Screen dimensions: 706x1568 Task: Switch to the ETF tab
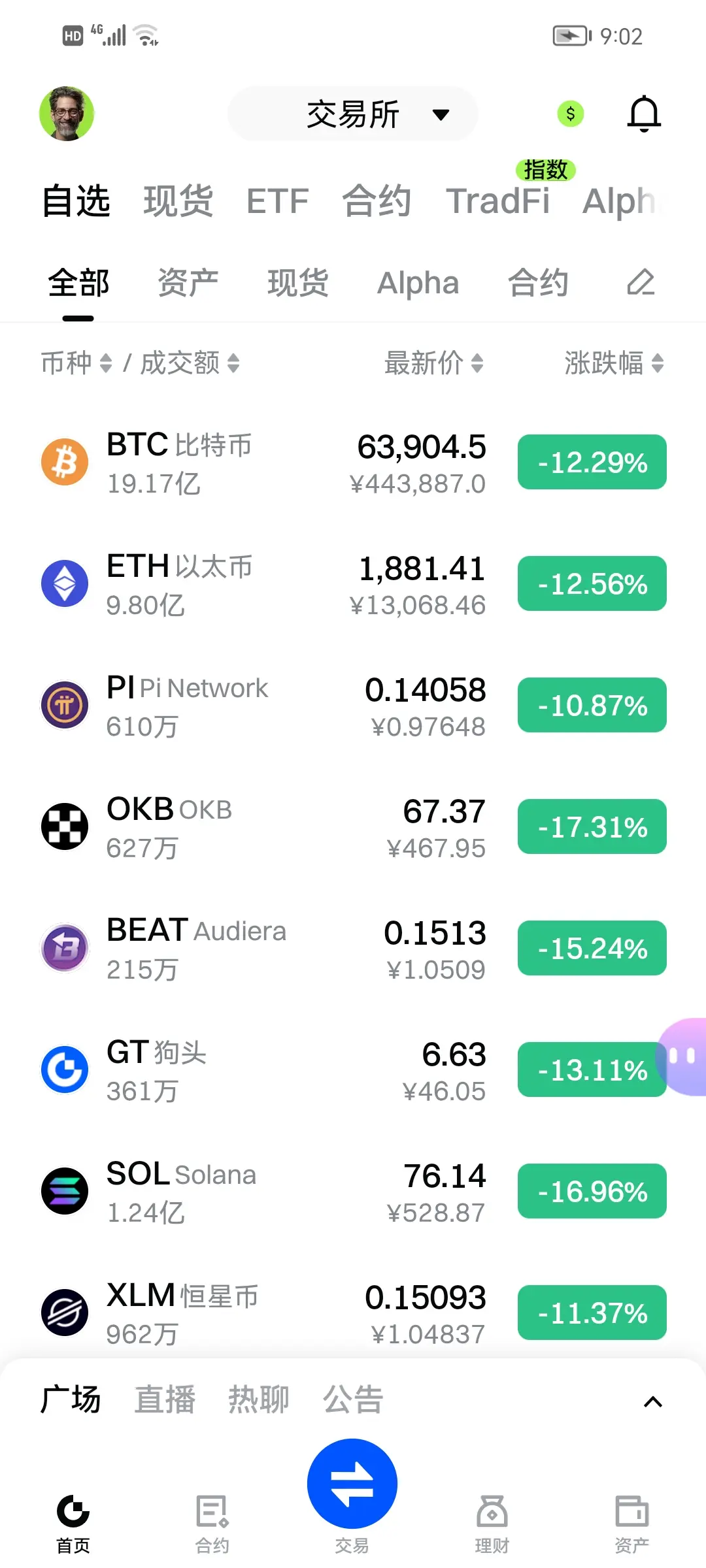pyautogui.click(x=277, y=201)
